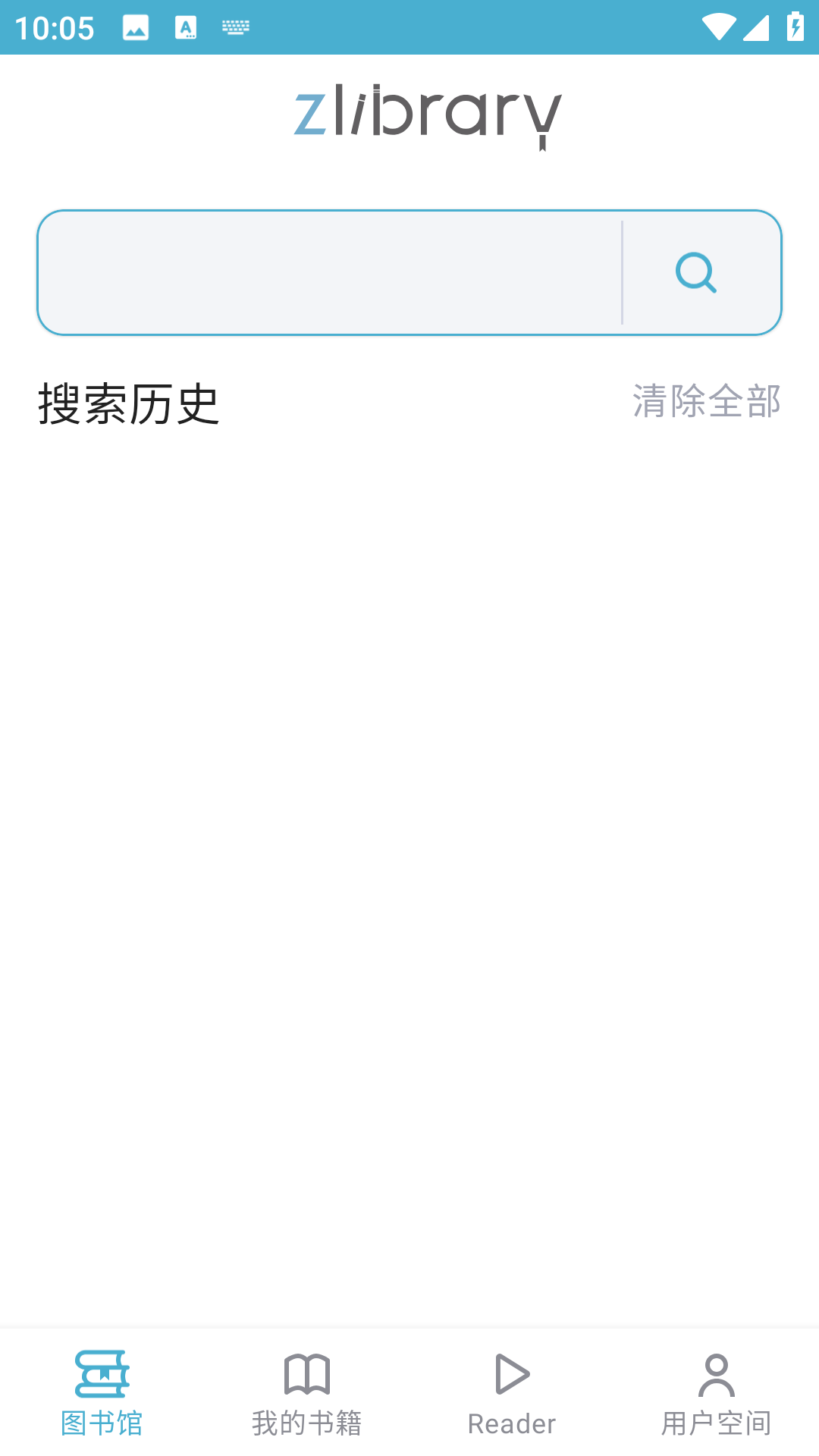Switch to the 图书馆 library tab
This screenshot has width=819, height=1456.
102,1392
